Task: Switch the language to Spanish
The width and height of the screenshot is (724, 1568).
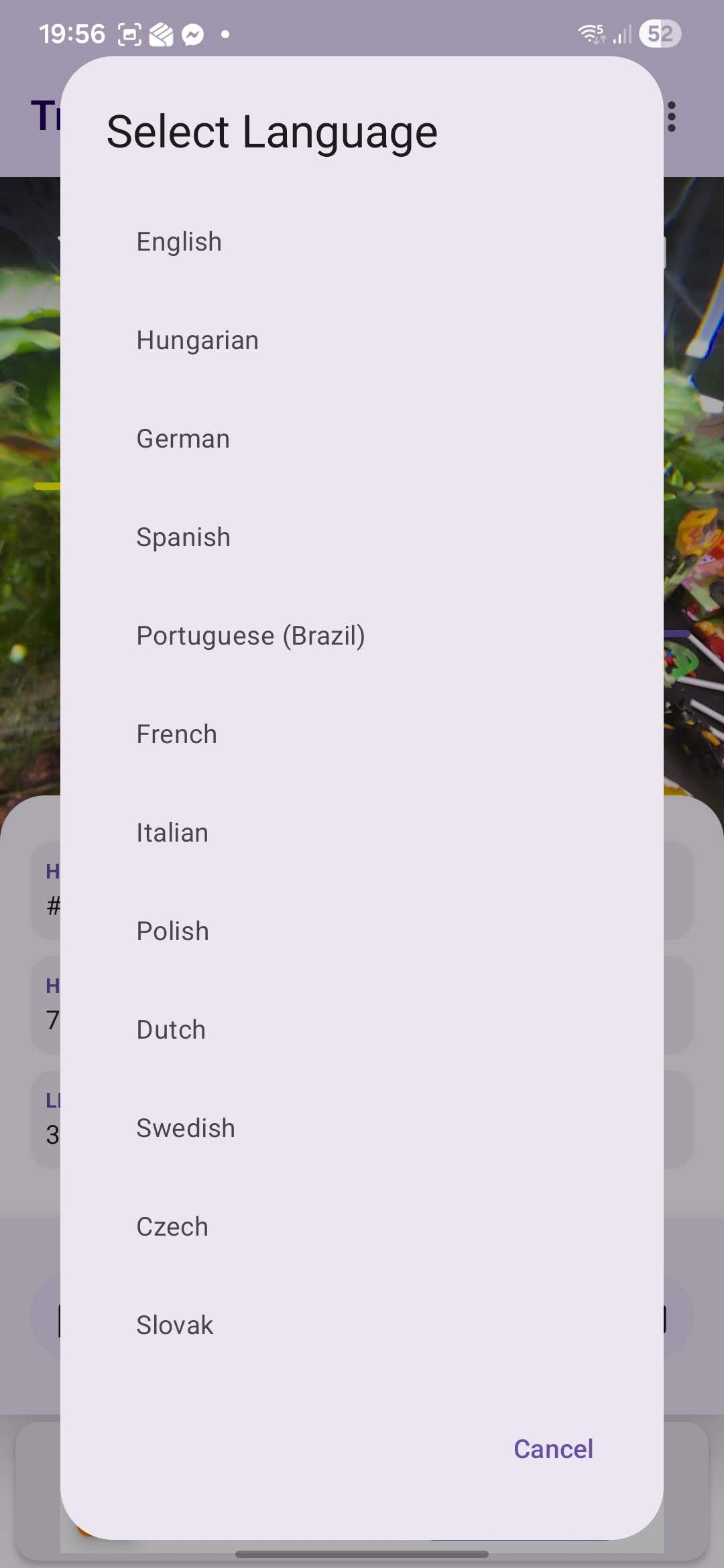Action: (x=183, y=537)
